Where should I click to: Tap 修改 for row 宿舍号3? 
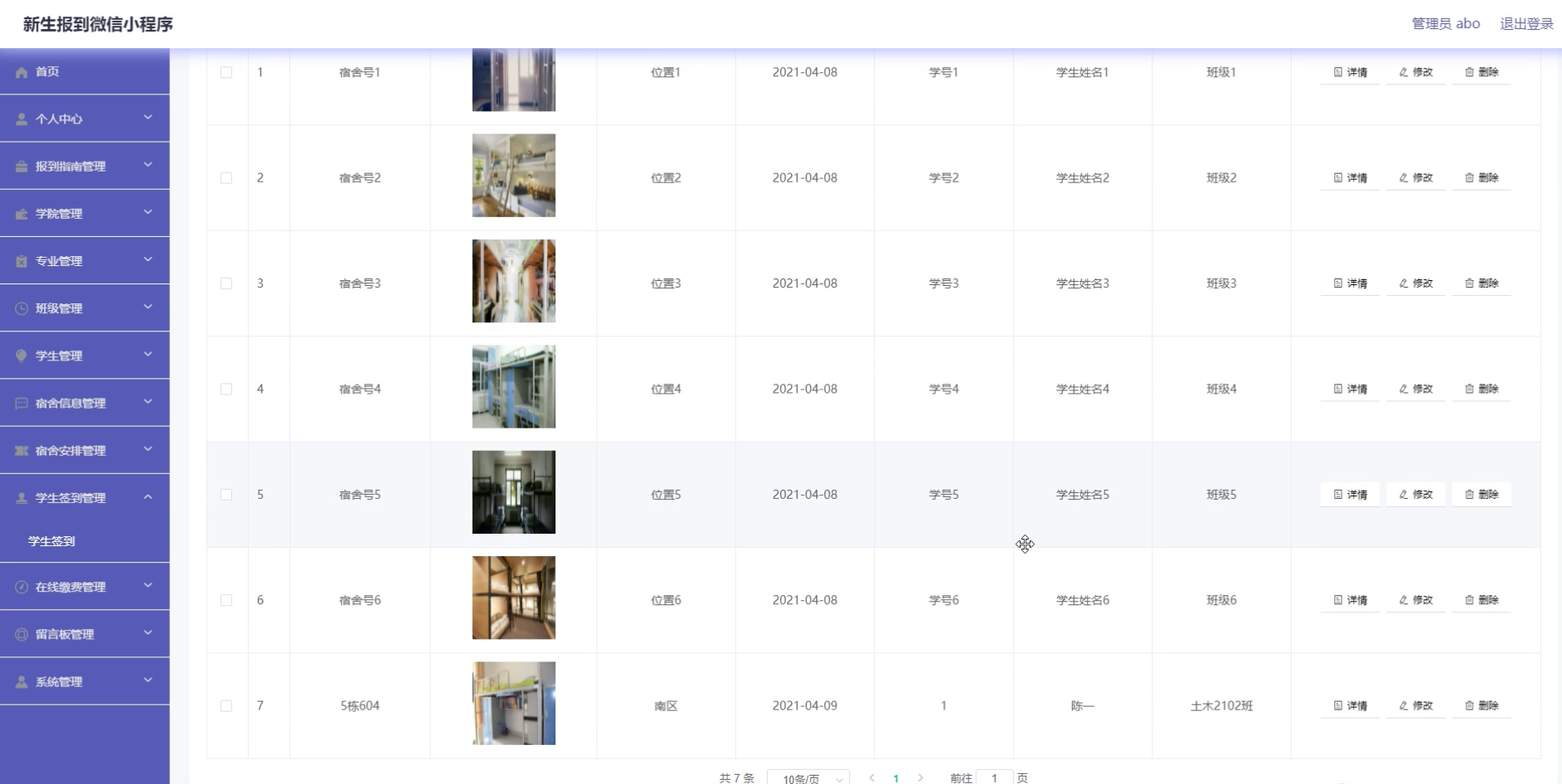pyautogui.click(x=1415, y=283)
